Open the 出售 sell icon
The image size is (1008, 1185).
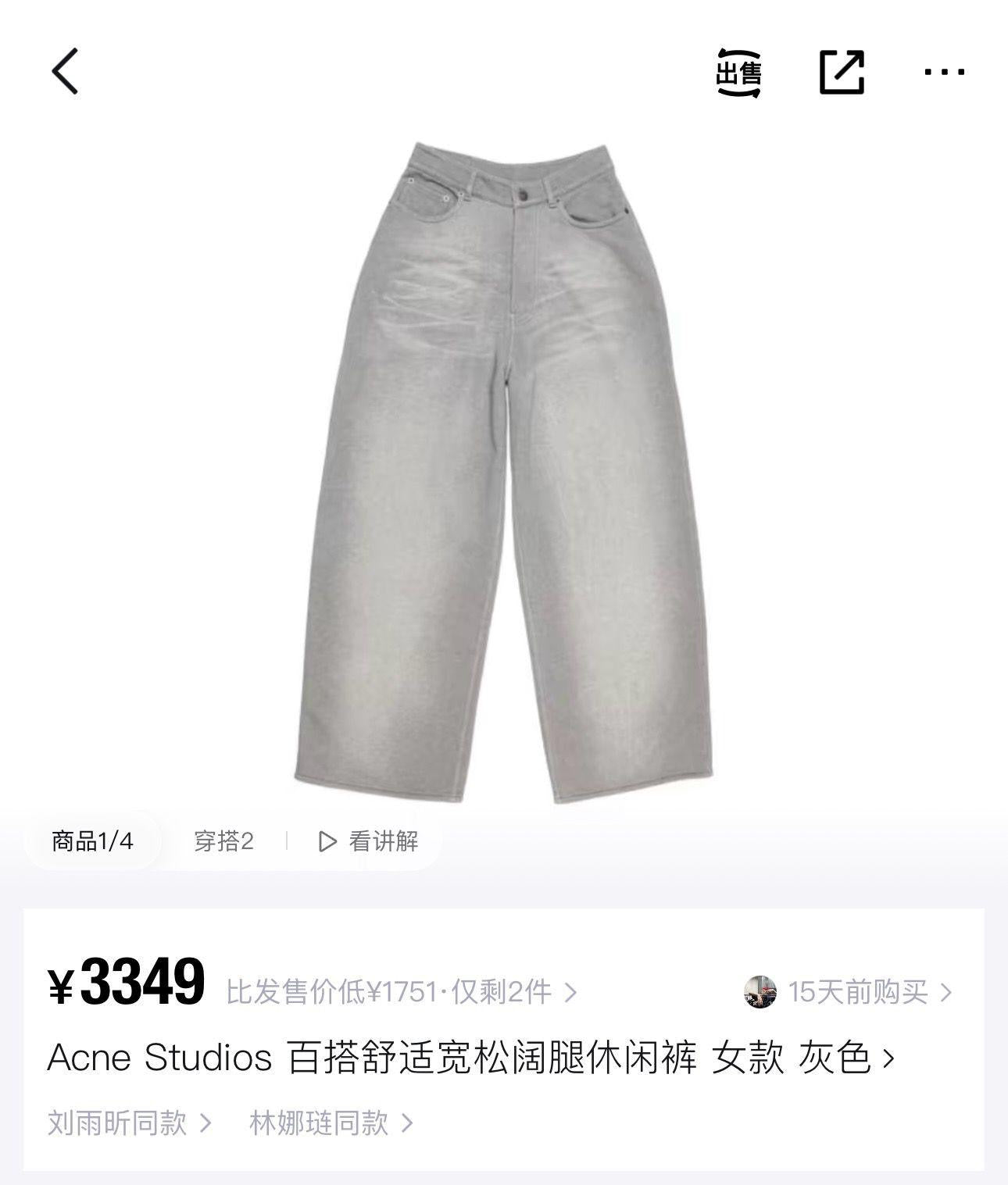pyautogui.click(x=738, y=73)
